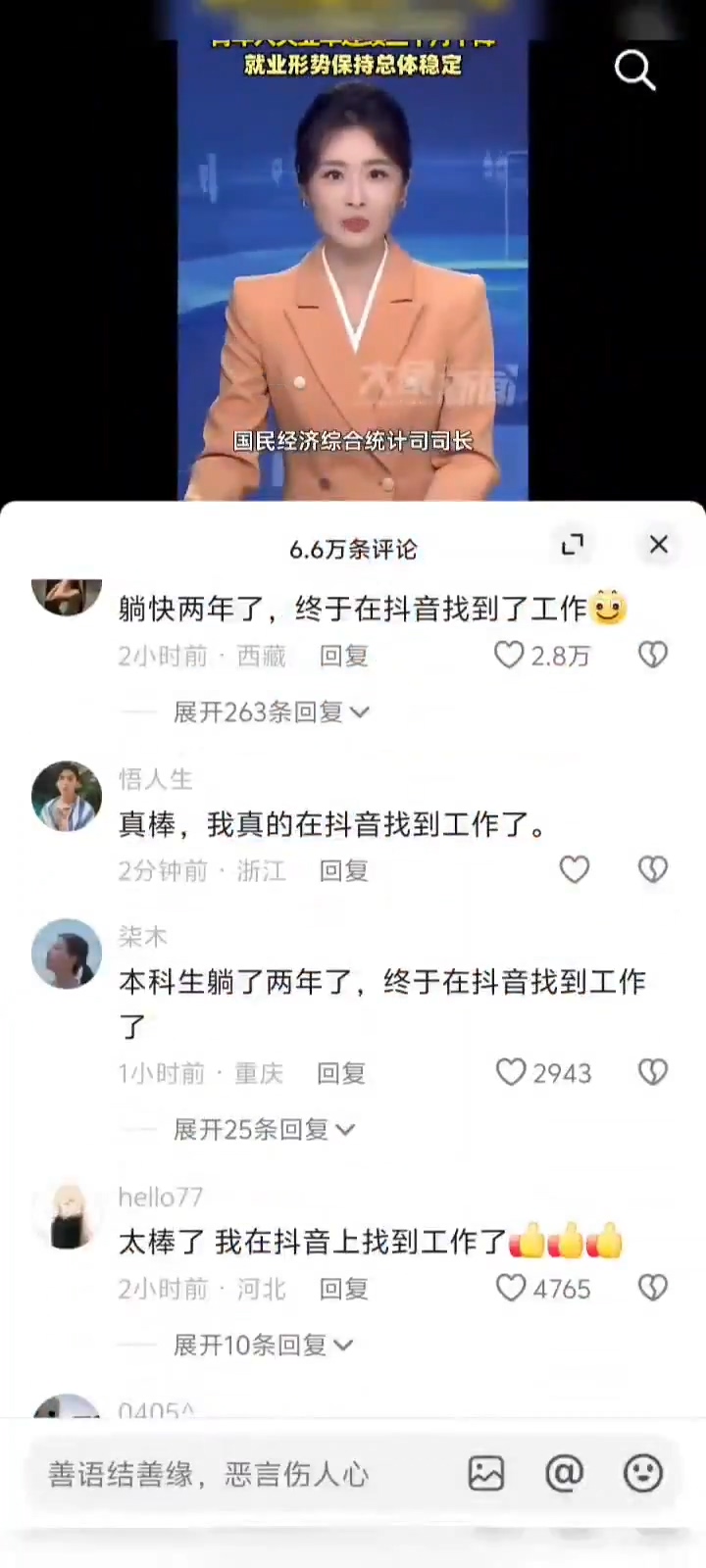Reply to the 西藏 comment
Viewport: 706px width, 1568px height.
tap(343, 656)
